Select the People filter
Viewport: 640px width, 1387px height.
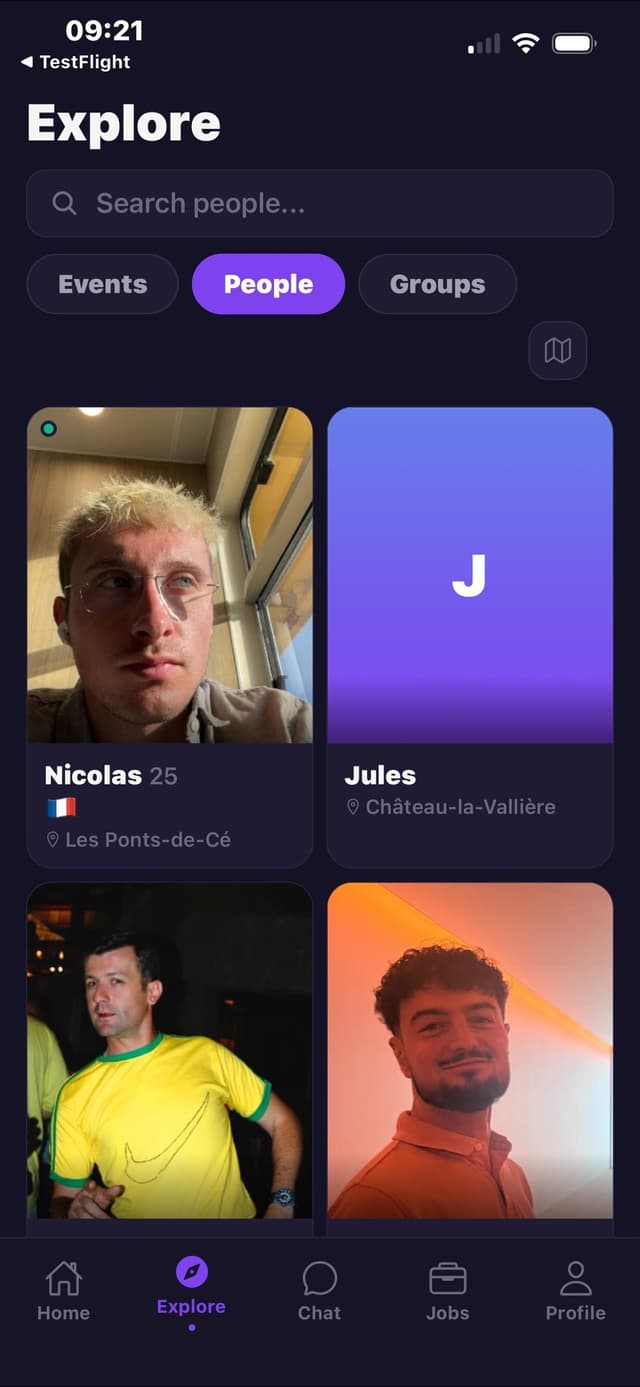click(x=268, y=284)
